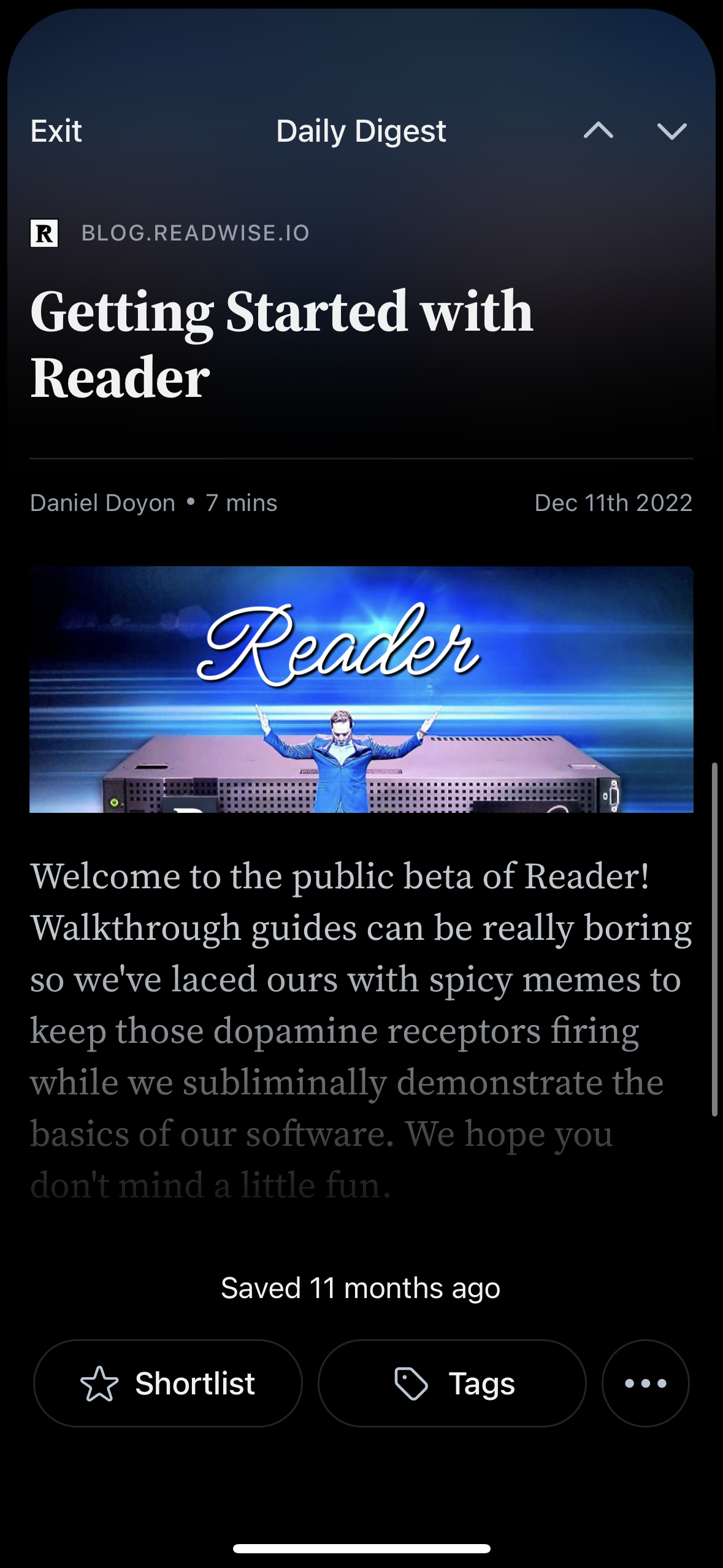Tap the Readwise R logo icon
This screenshot has width=723, height=1568.
pos(45,232)
